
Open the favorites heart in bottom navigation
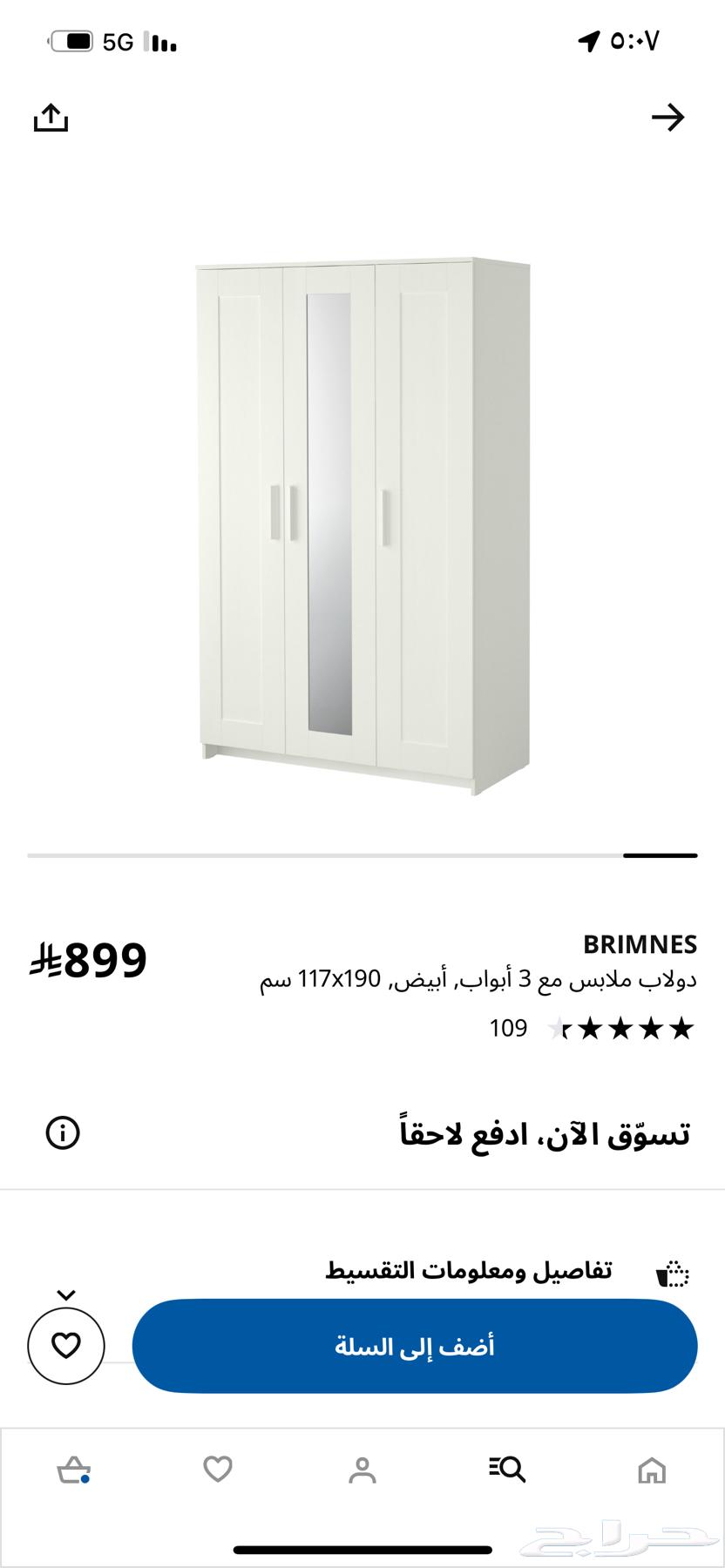click(x=217, y=1470)
